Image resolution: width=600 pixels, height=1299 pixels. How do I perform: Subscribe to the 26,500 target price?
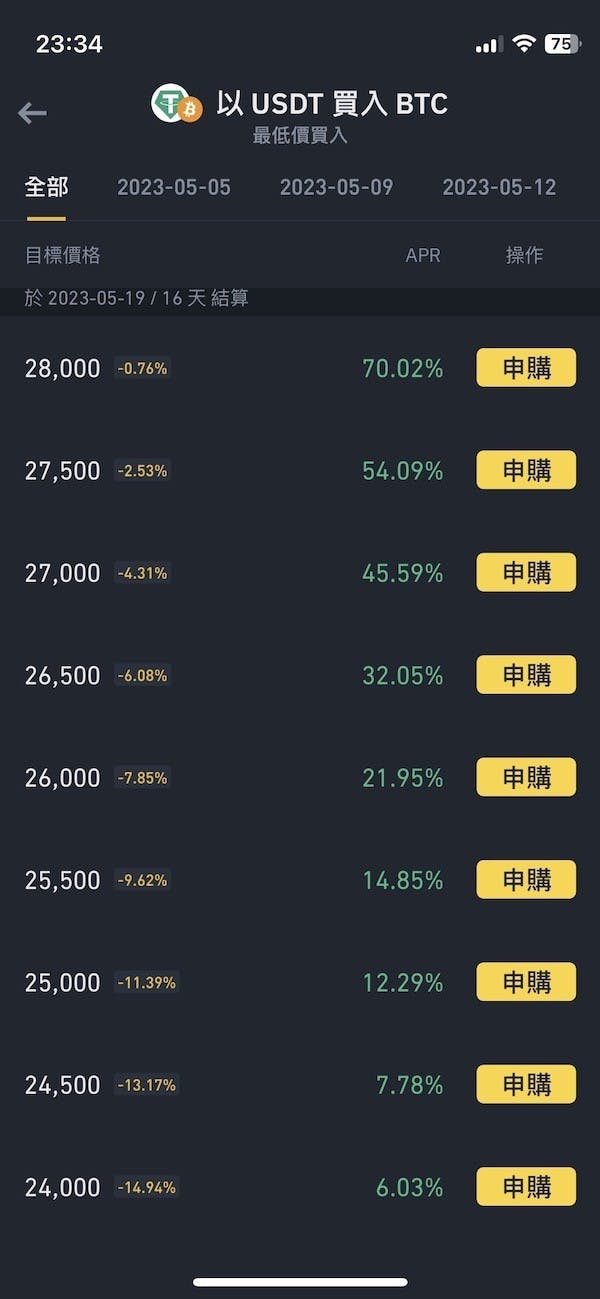click(526, 675)
